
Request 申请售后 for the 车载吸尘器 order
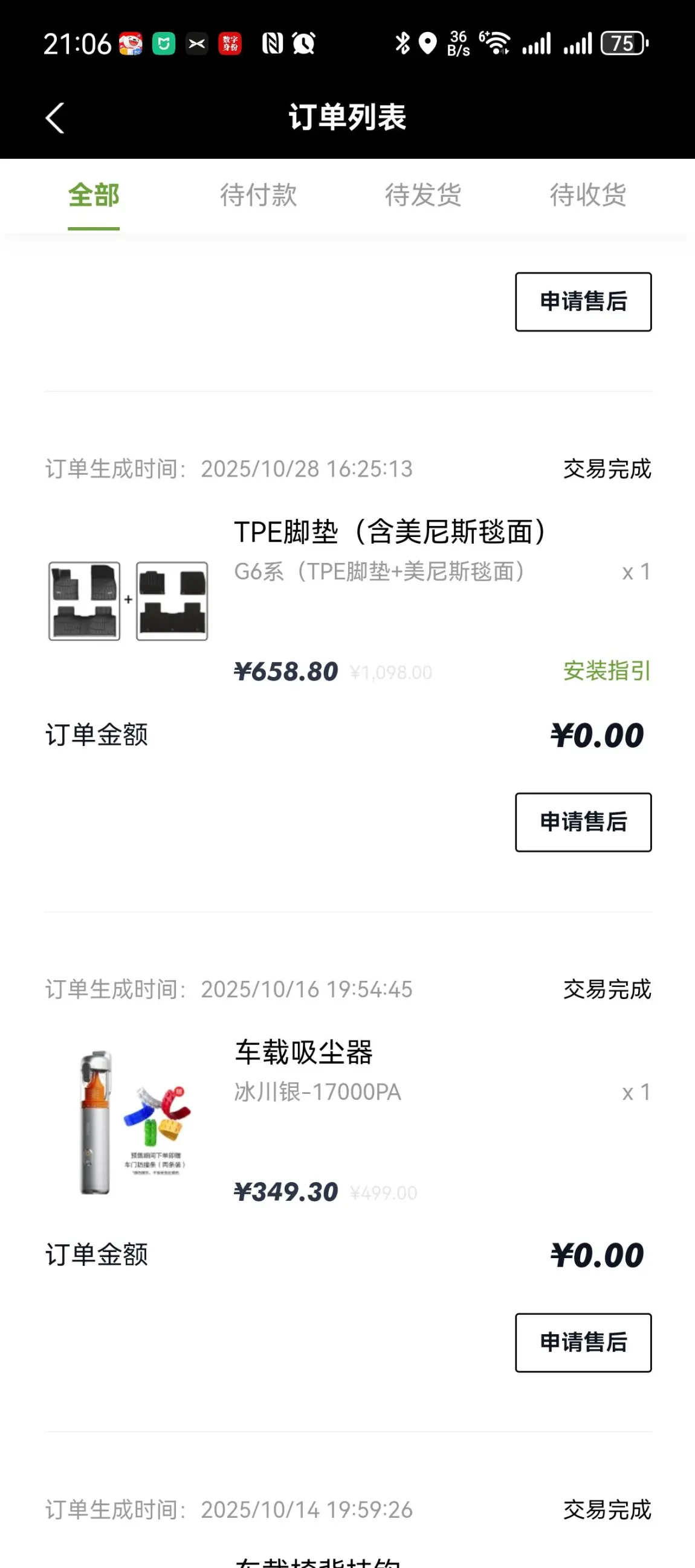(583, 1342)
